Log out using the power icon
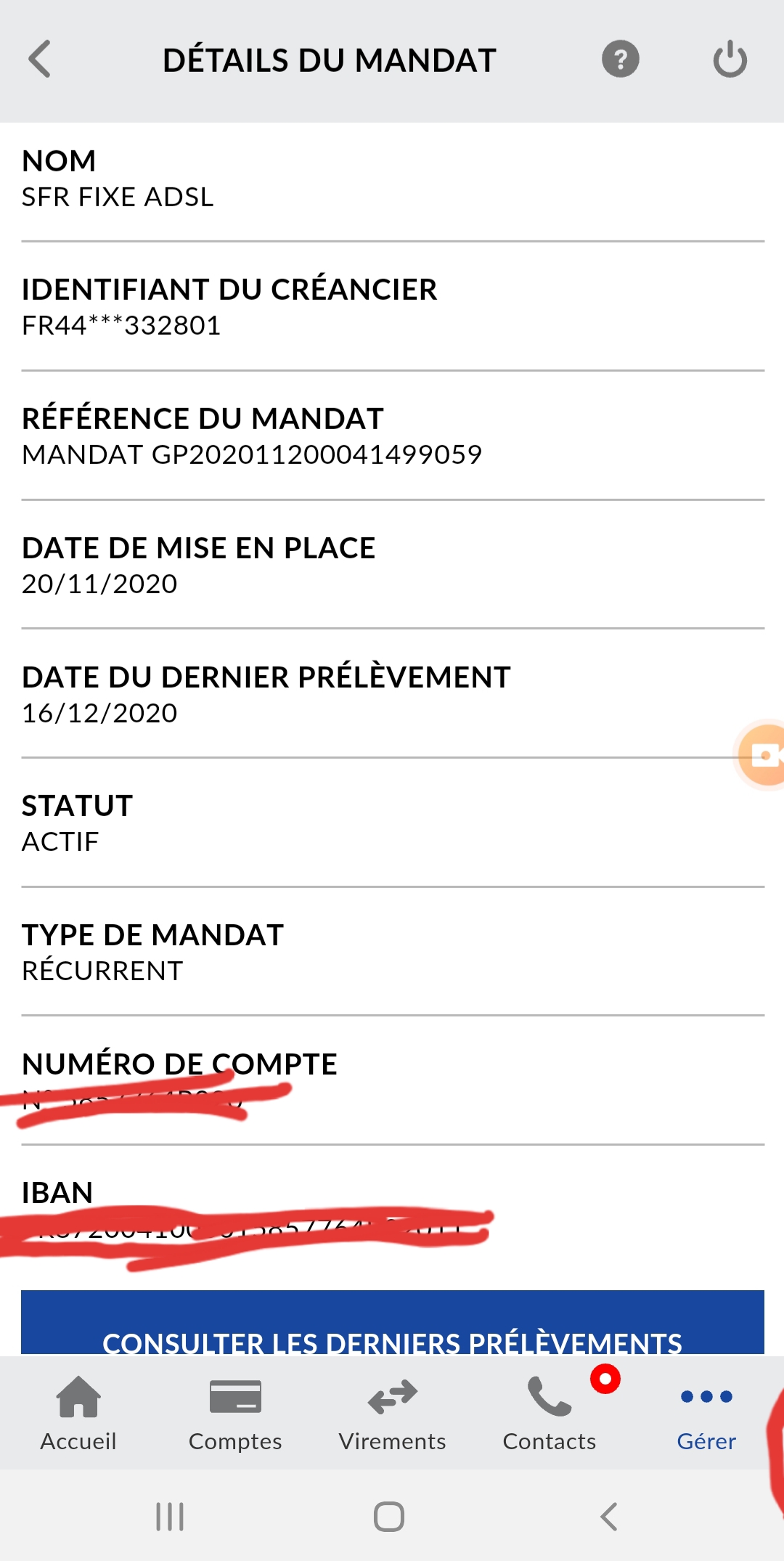The image size is (784, 1561). (730, 59)
